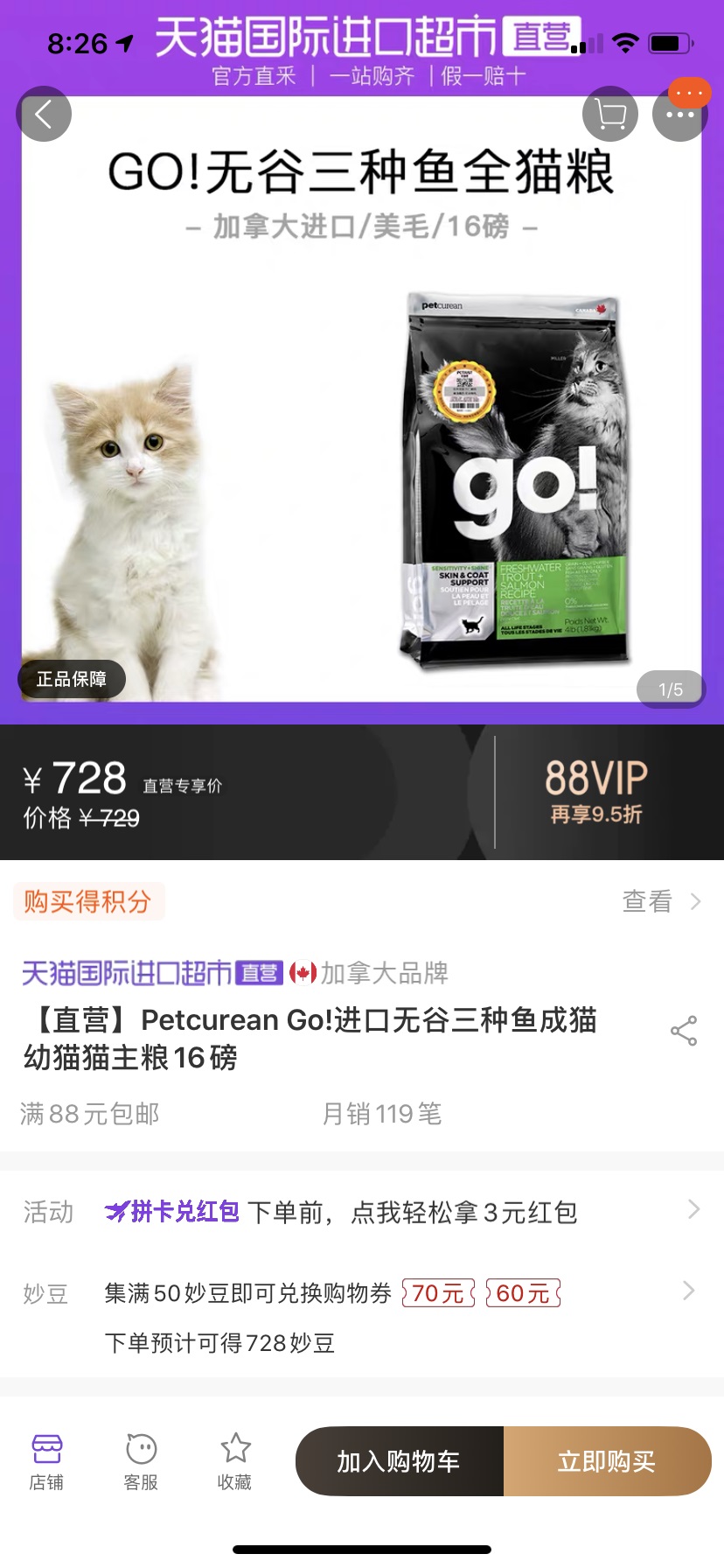The height and width of the screenshot is (1568, 724).
Task: Tap the 1/5 image counter indicator
Action: pos(669,689)
